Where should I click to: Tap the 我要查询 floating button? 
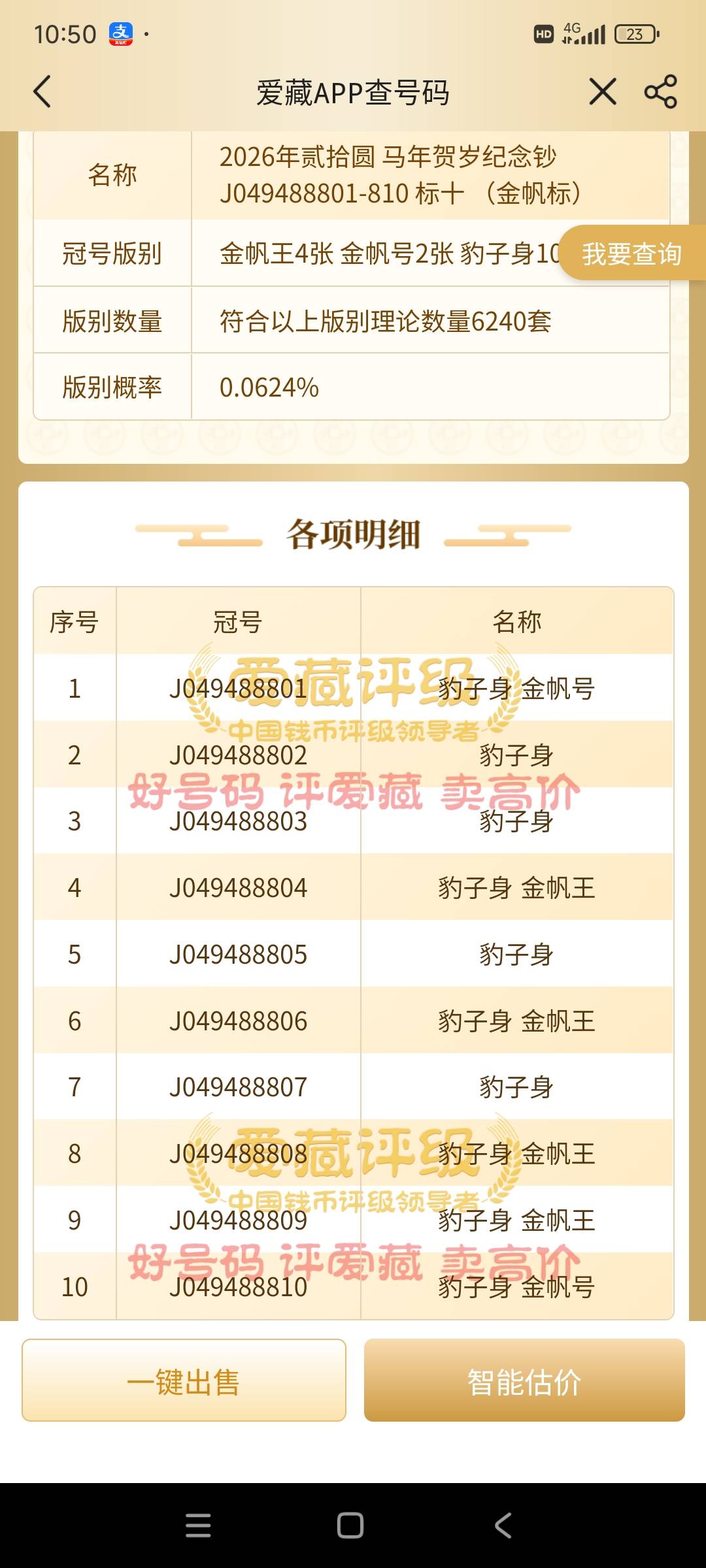pos(631,253)
